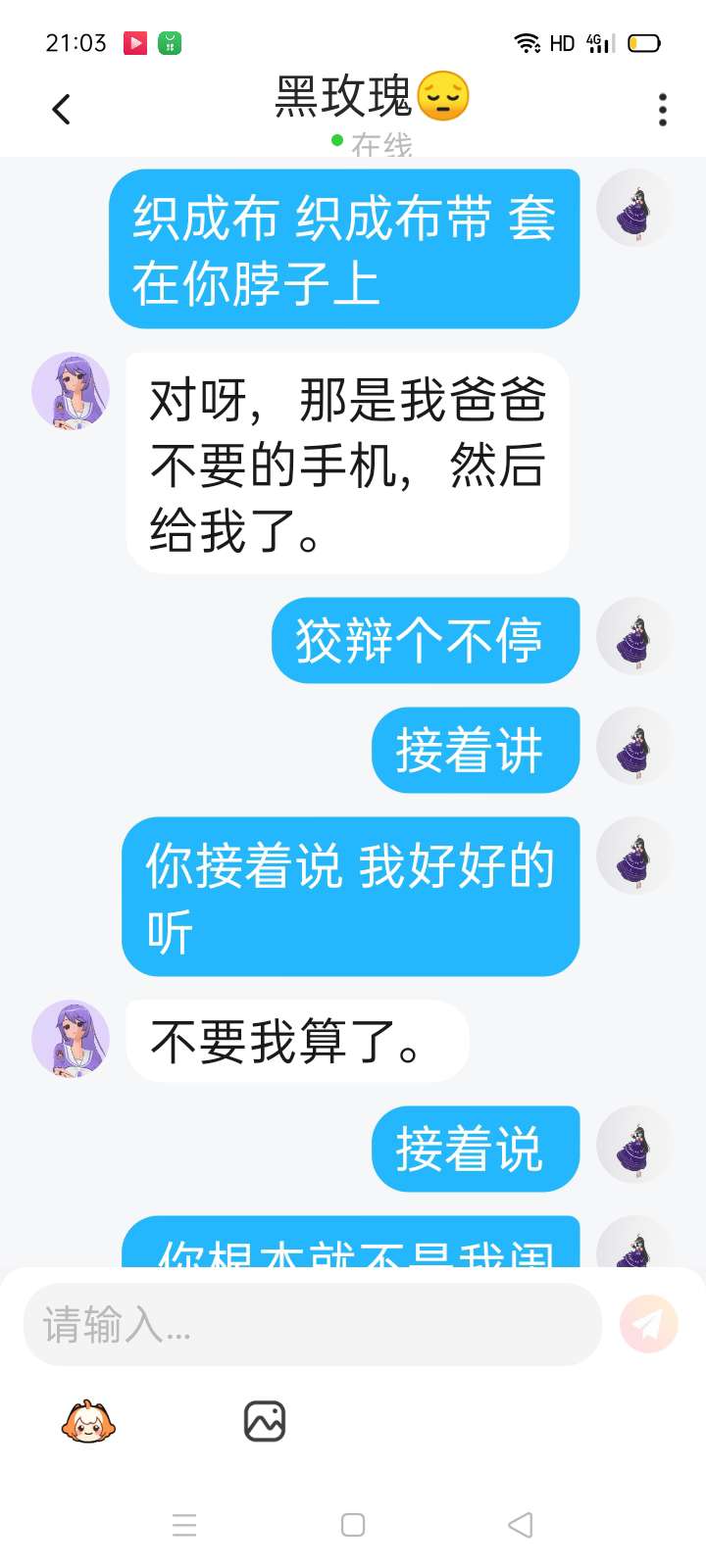706x1568 pixels.
Task: Send the message with the paper plane icon
Action: click(x=648, y=1324)
